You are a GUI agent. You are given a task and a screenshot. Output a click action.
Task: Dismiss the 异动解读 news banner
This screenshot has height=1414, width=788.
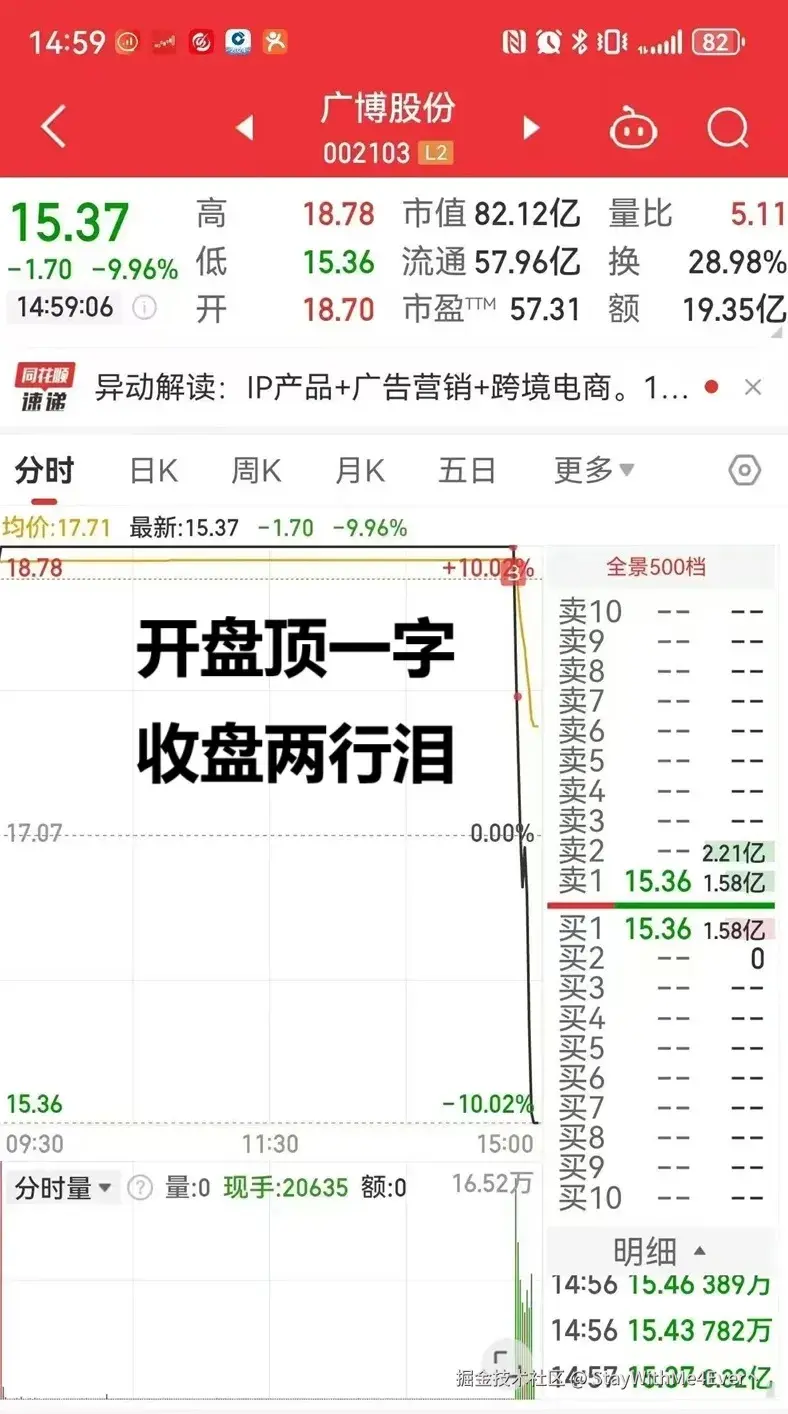coord(753,386)
